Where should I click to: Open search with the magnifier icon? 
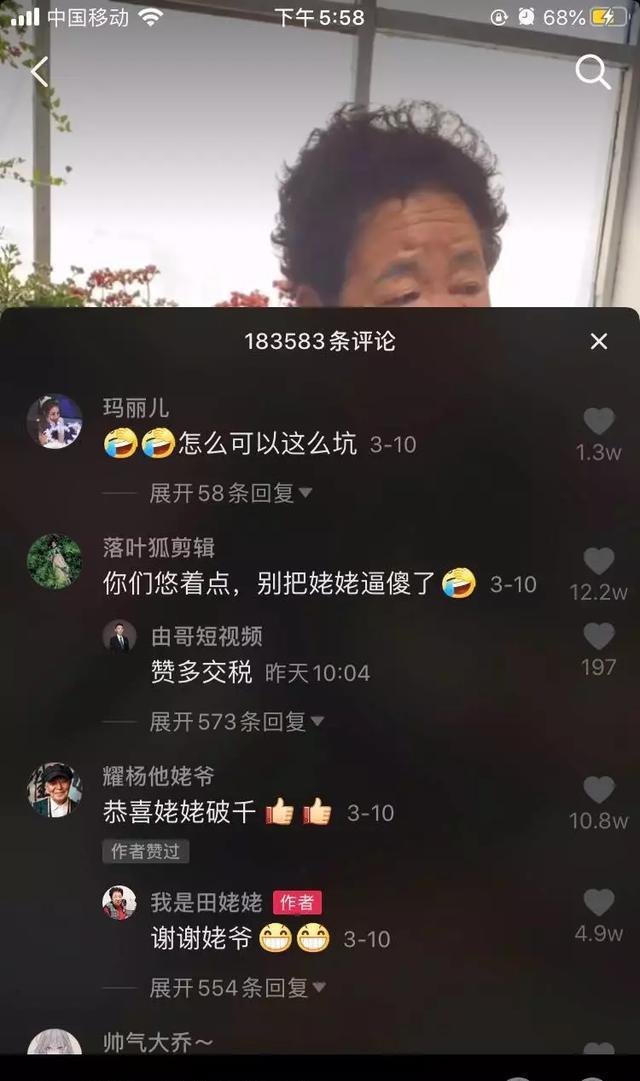[592, 72]
